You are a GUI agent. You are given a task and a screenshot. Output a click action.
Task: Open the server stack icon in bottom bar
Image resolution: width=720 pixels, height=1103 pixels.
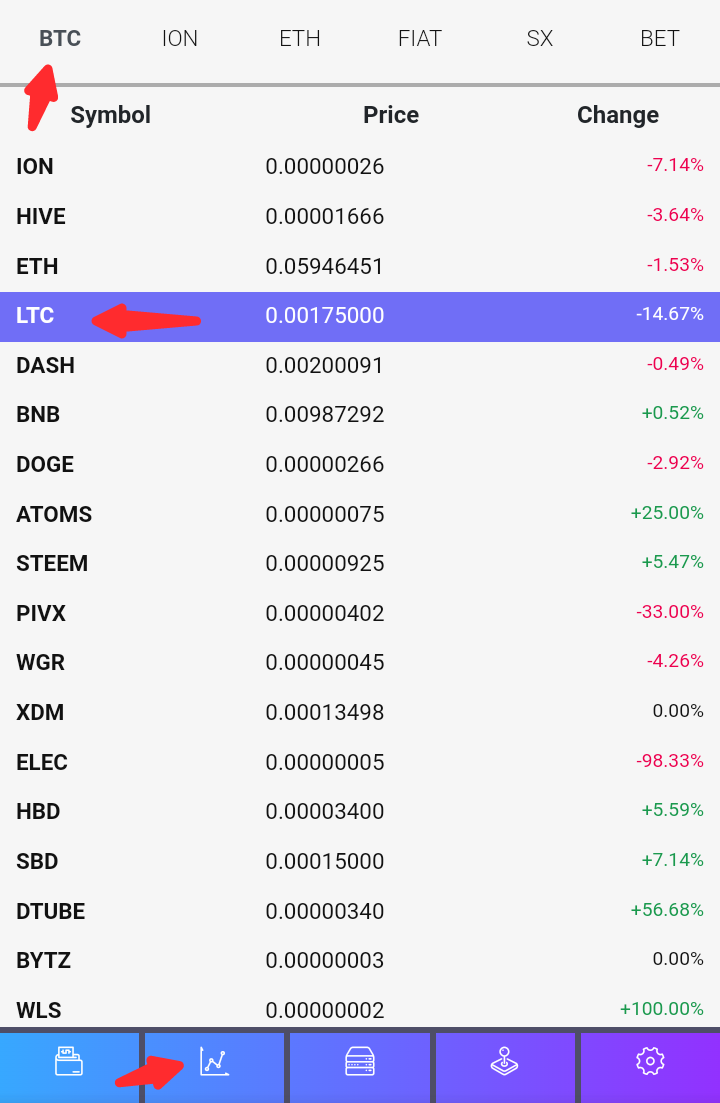point(360,1061)
